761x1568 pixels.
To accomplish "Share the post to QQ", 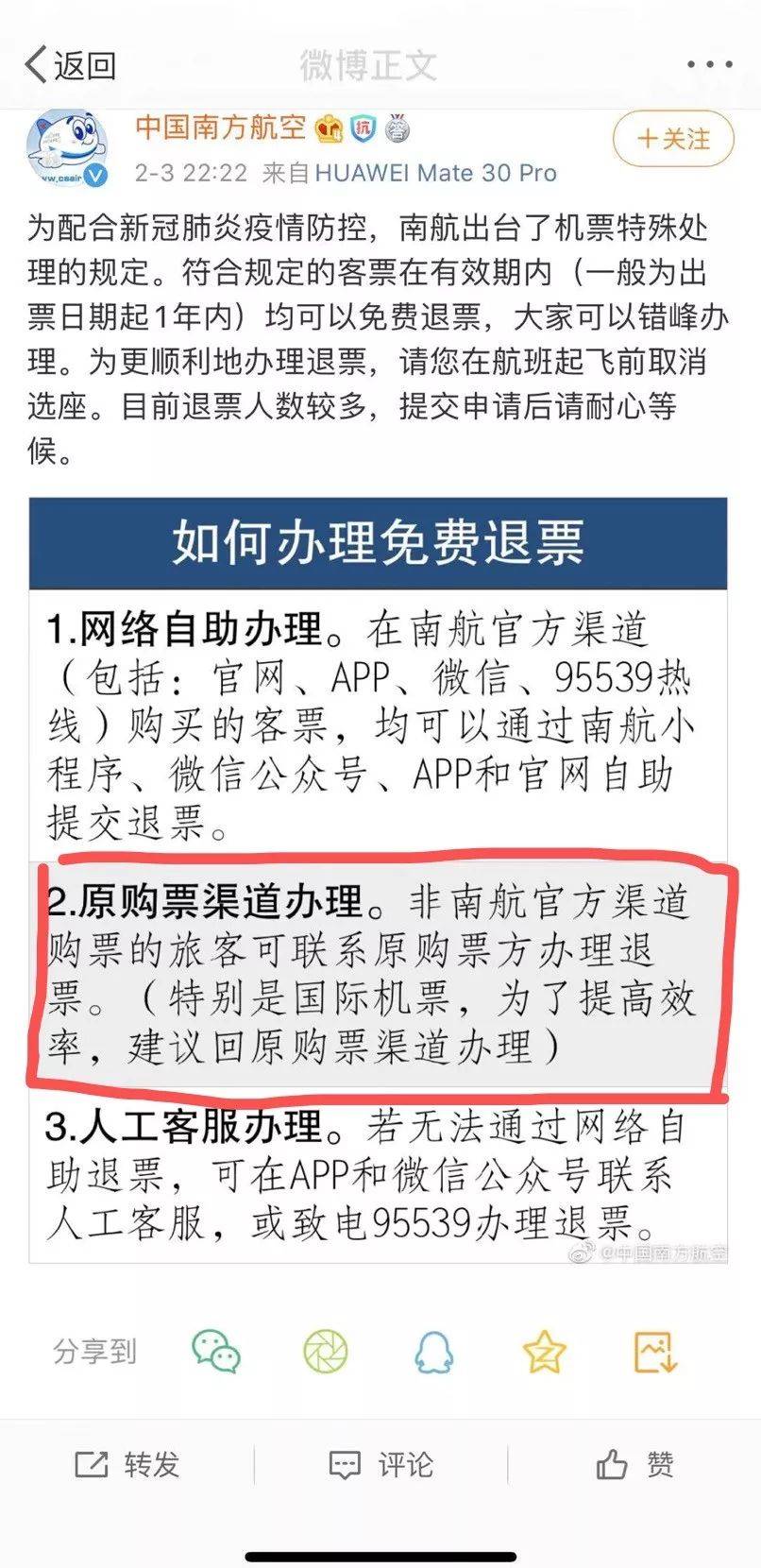I will coord(434,1352).
